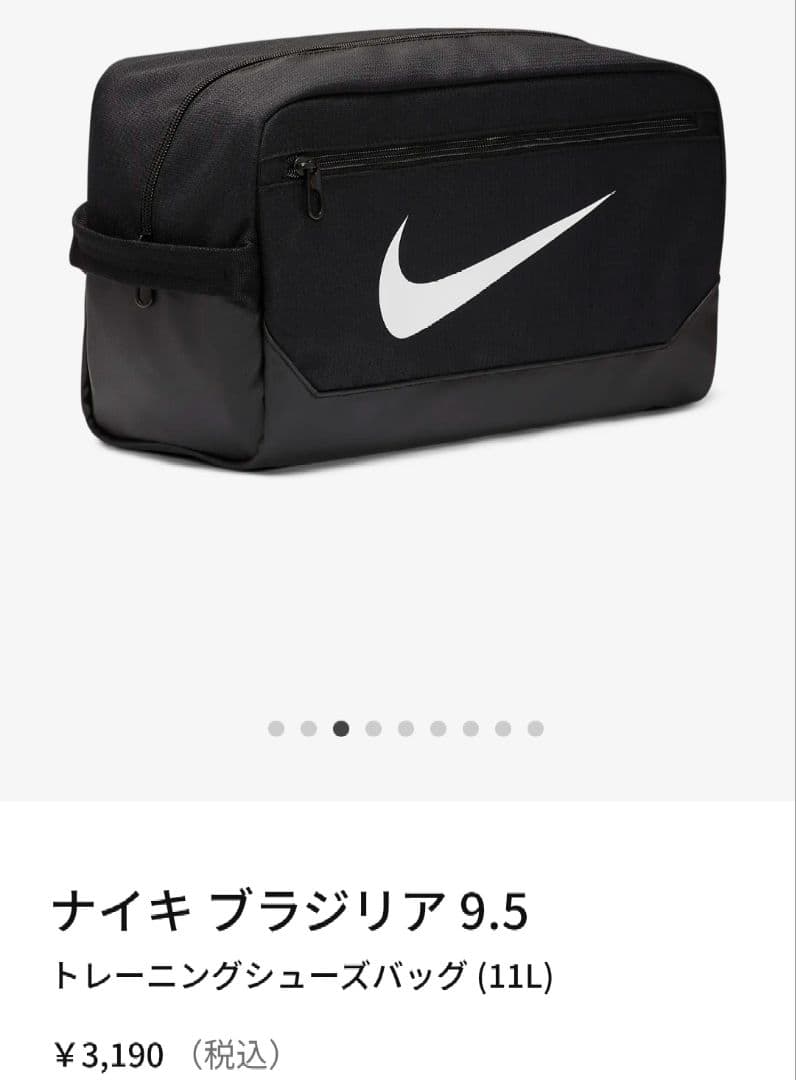Select the first carousel dot
The image size is (796, 1080).
pos(275,727)
